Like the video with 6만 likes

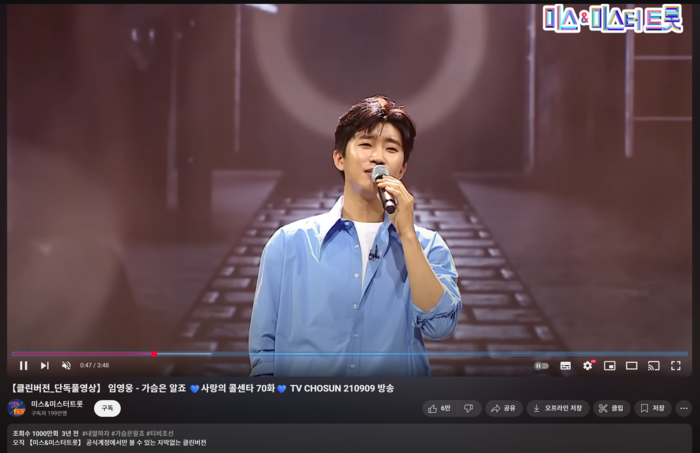tap(438, 408)
